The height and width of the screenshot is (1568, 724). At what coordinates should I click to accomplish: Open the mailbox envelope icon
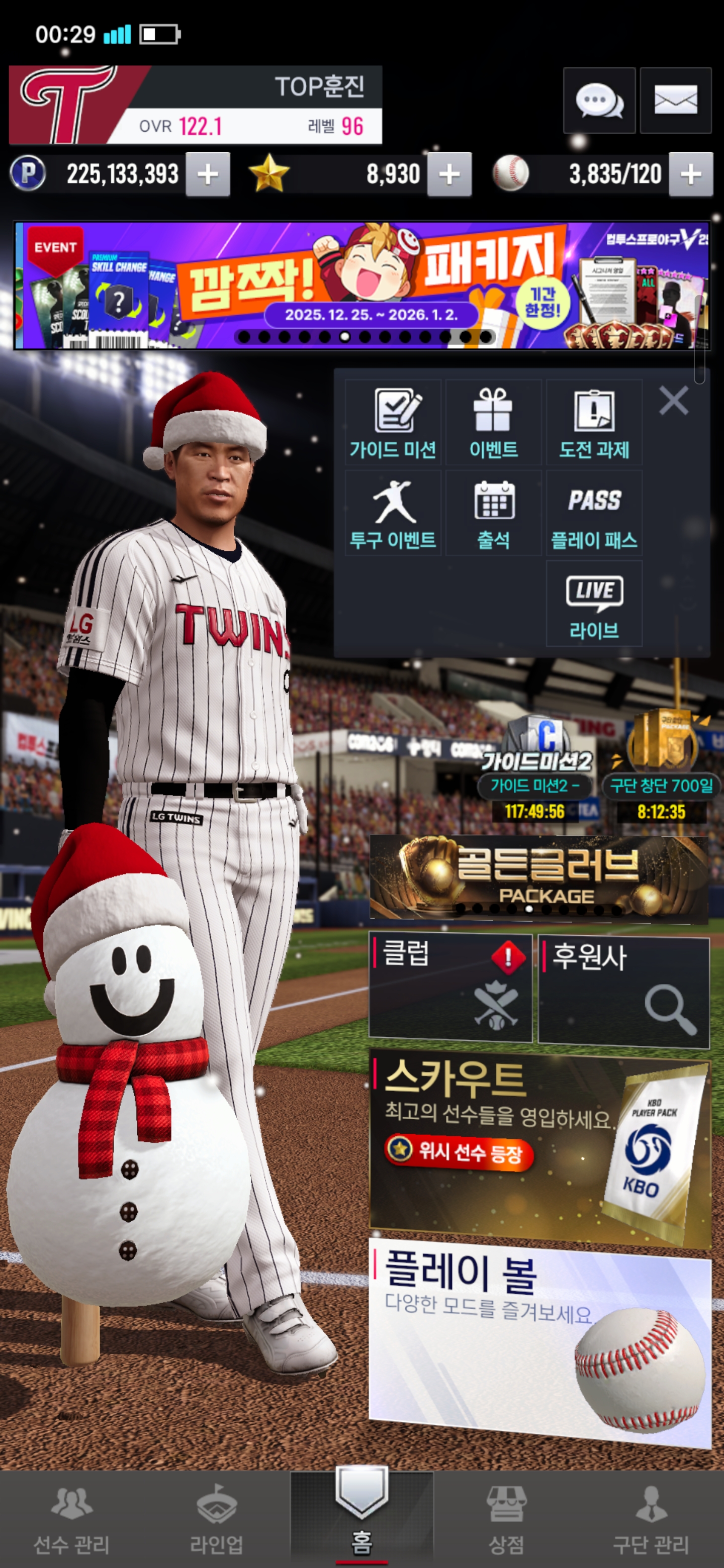(x=675, y=101)
